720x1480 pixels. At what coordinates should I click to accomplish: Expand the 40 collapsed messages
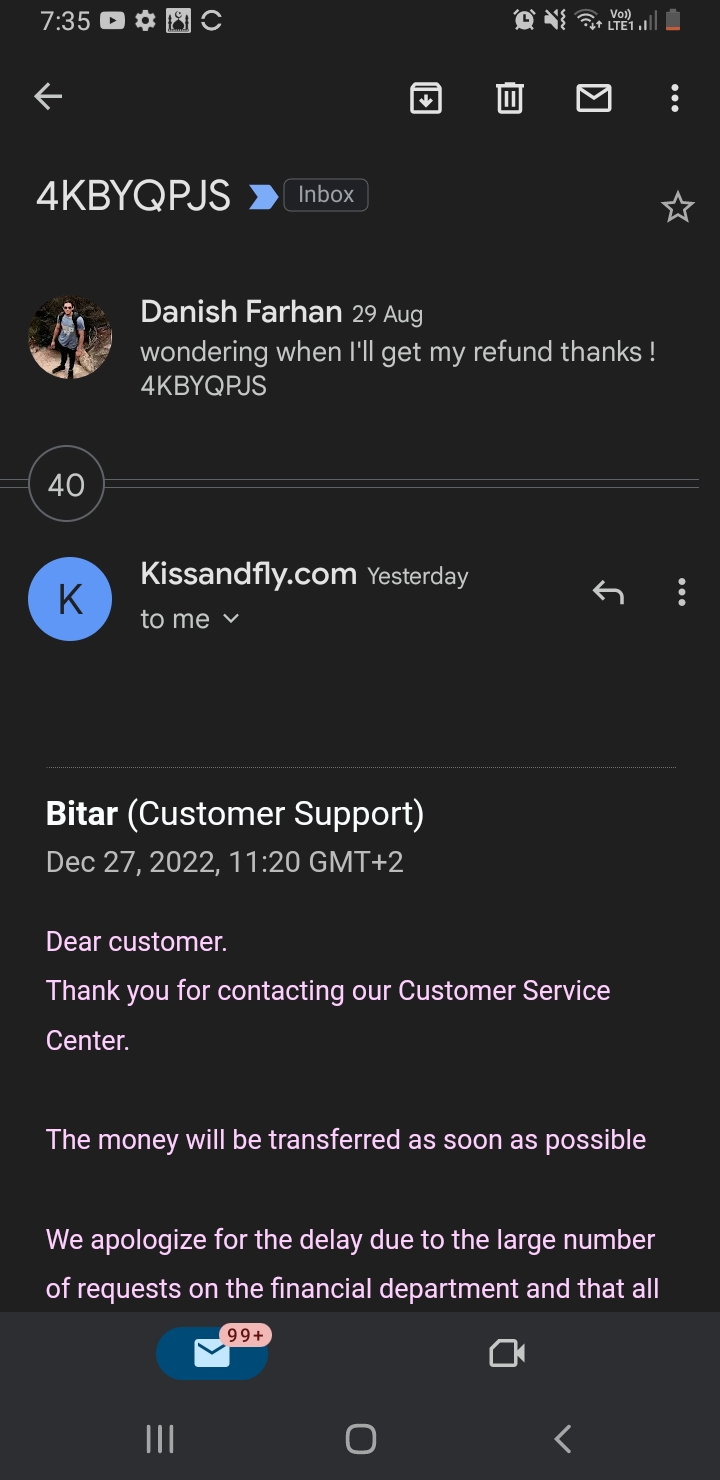(x=65, y=483)
